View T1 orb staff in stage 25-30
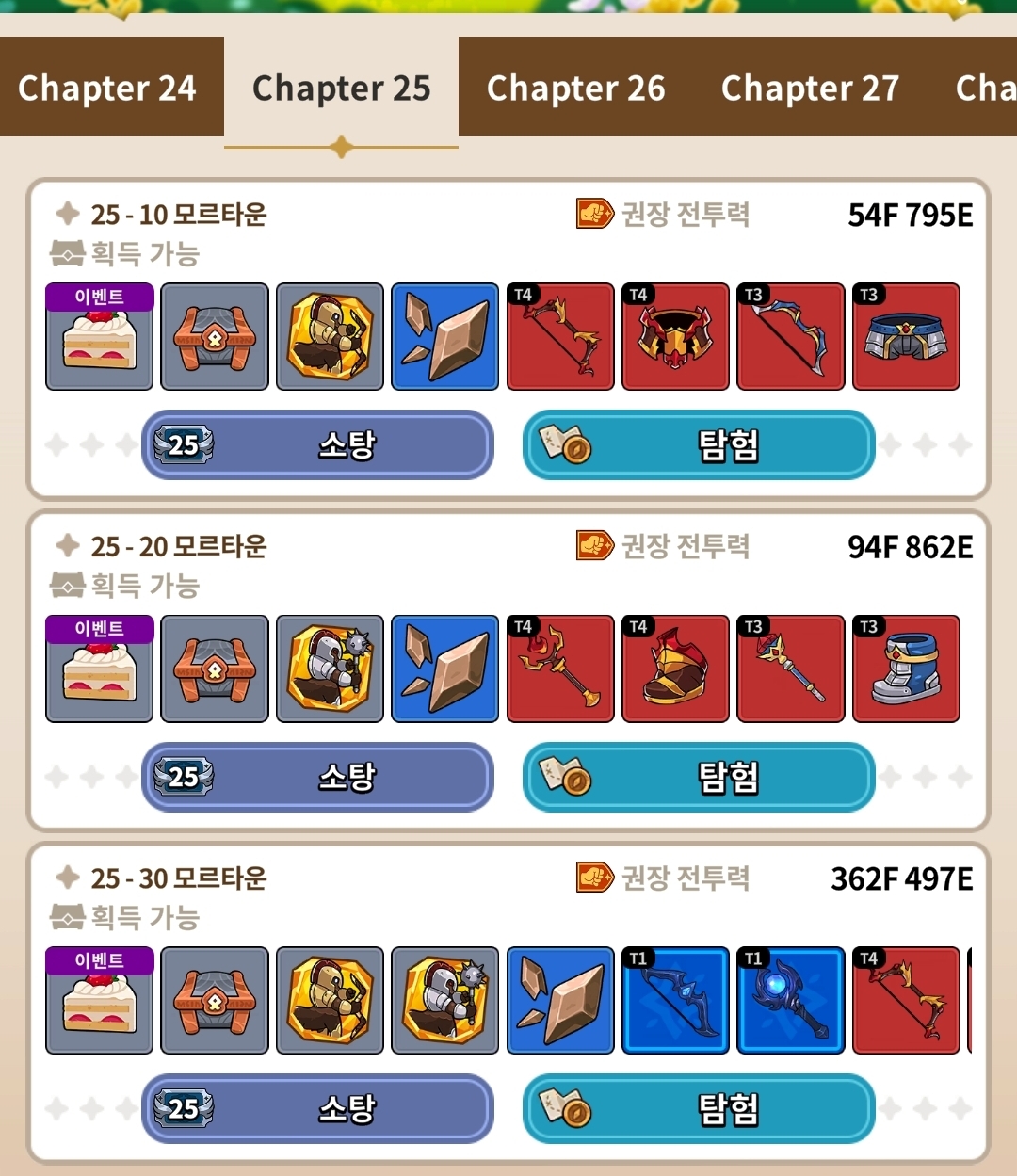 coord(791,1001)
